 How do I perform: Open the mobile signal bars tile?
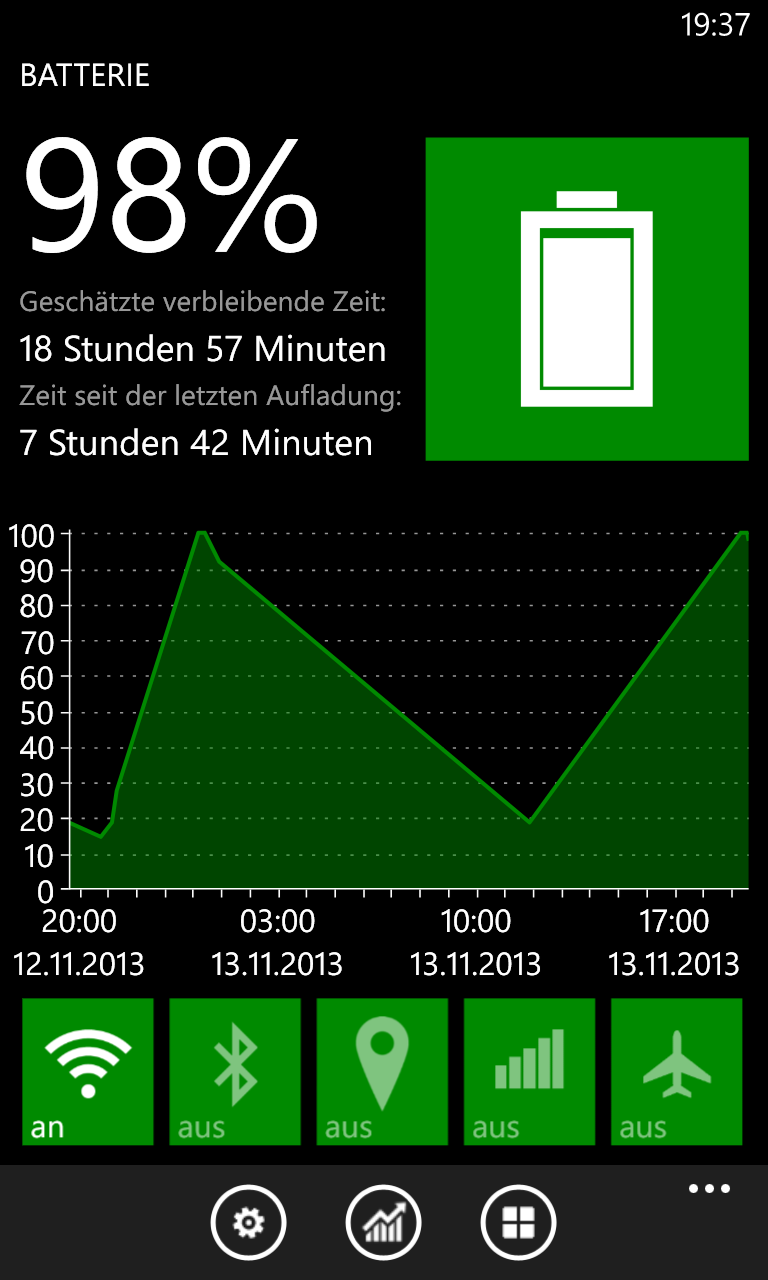(529, 1071)
